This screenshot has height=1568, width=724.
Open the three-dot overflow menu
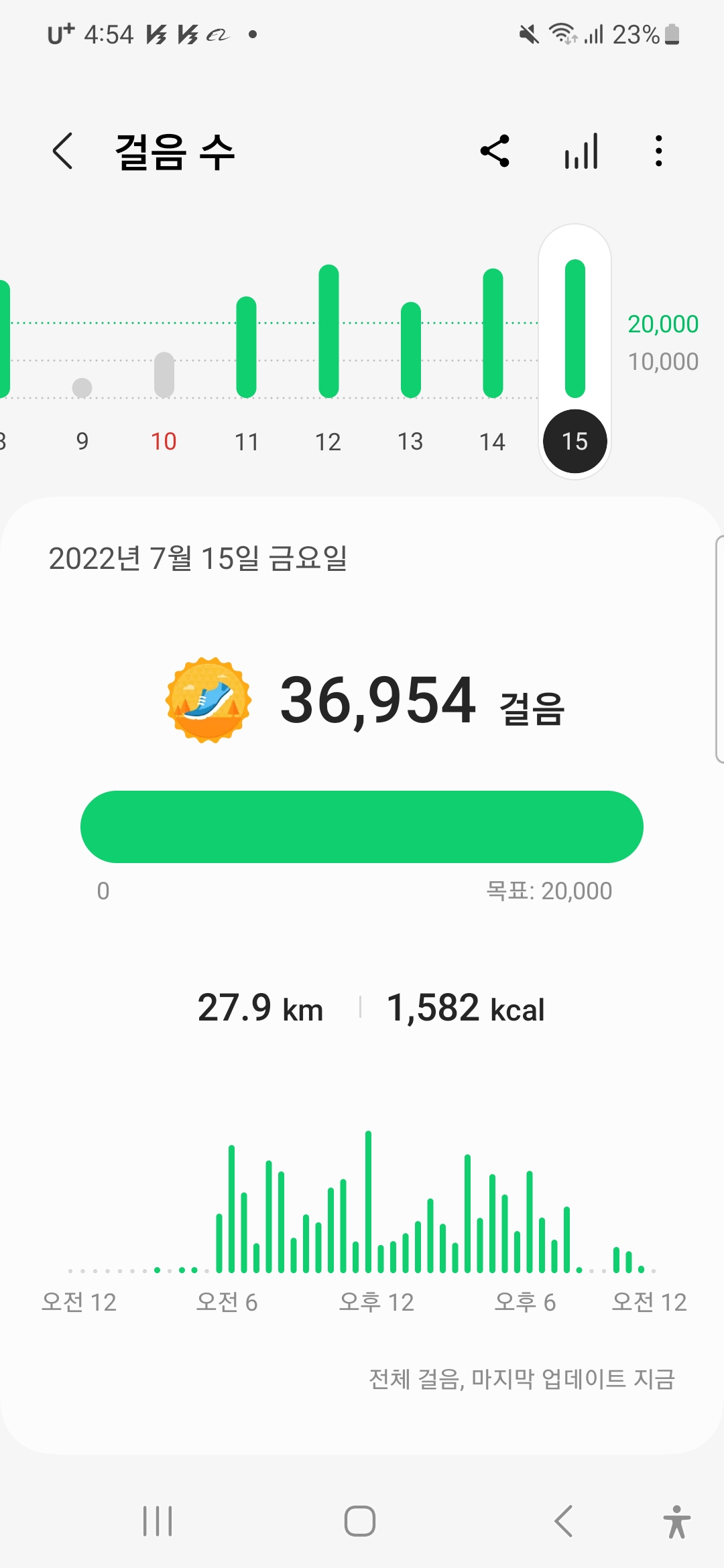tap(659, 151)
